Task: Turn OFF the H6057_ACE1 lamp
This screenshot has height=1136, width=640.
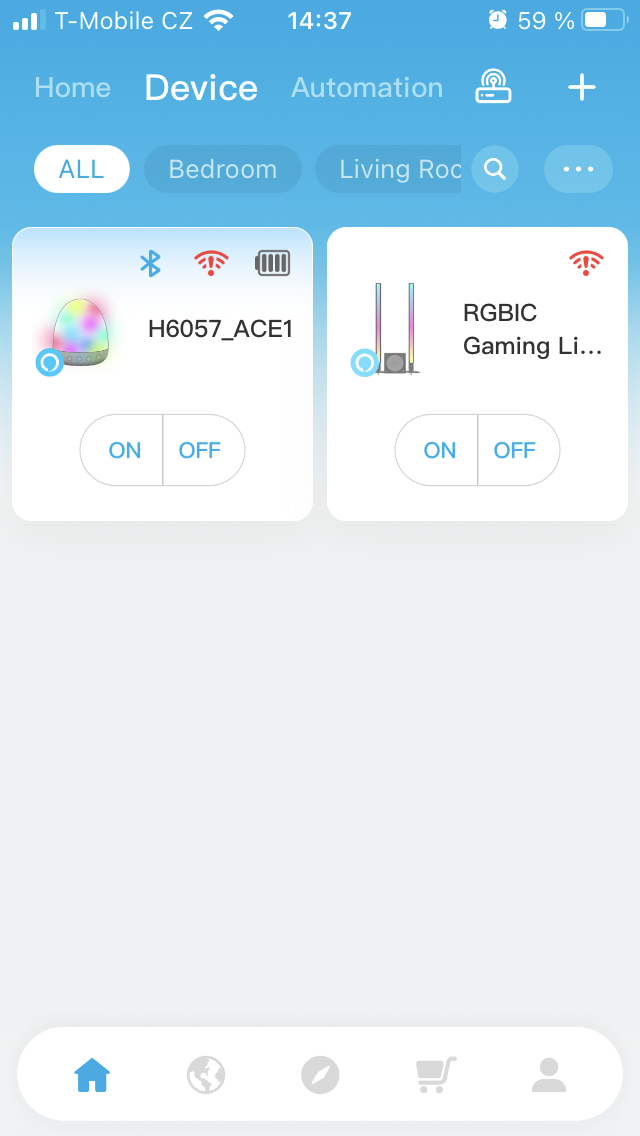Action: coord(200,450)
